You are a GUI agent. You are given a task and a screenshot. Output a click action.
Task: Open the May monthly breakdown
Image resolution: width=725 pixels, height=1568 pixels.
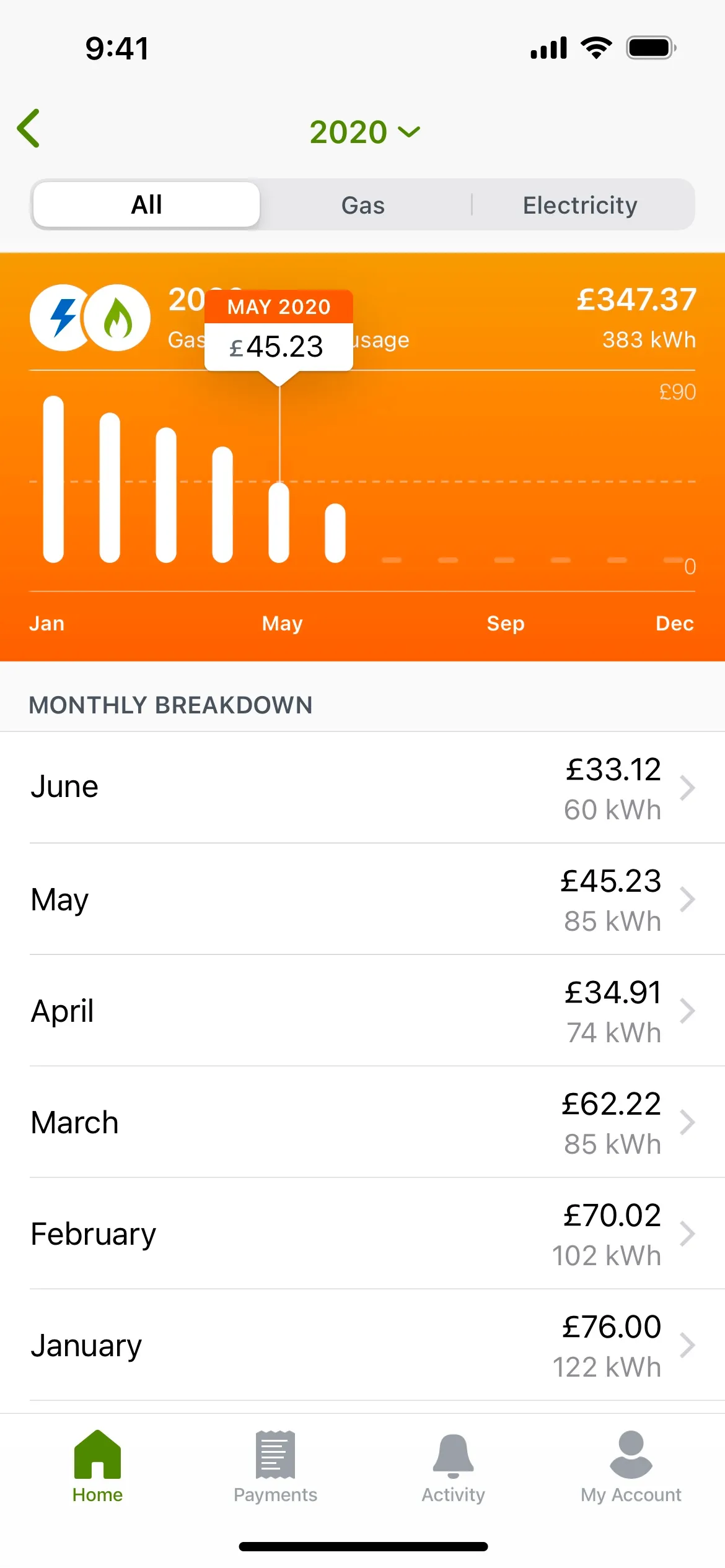tap(362, 899)
